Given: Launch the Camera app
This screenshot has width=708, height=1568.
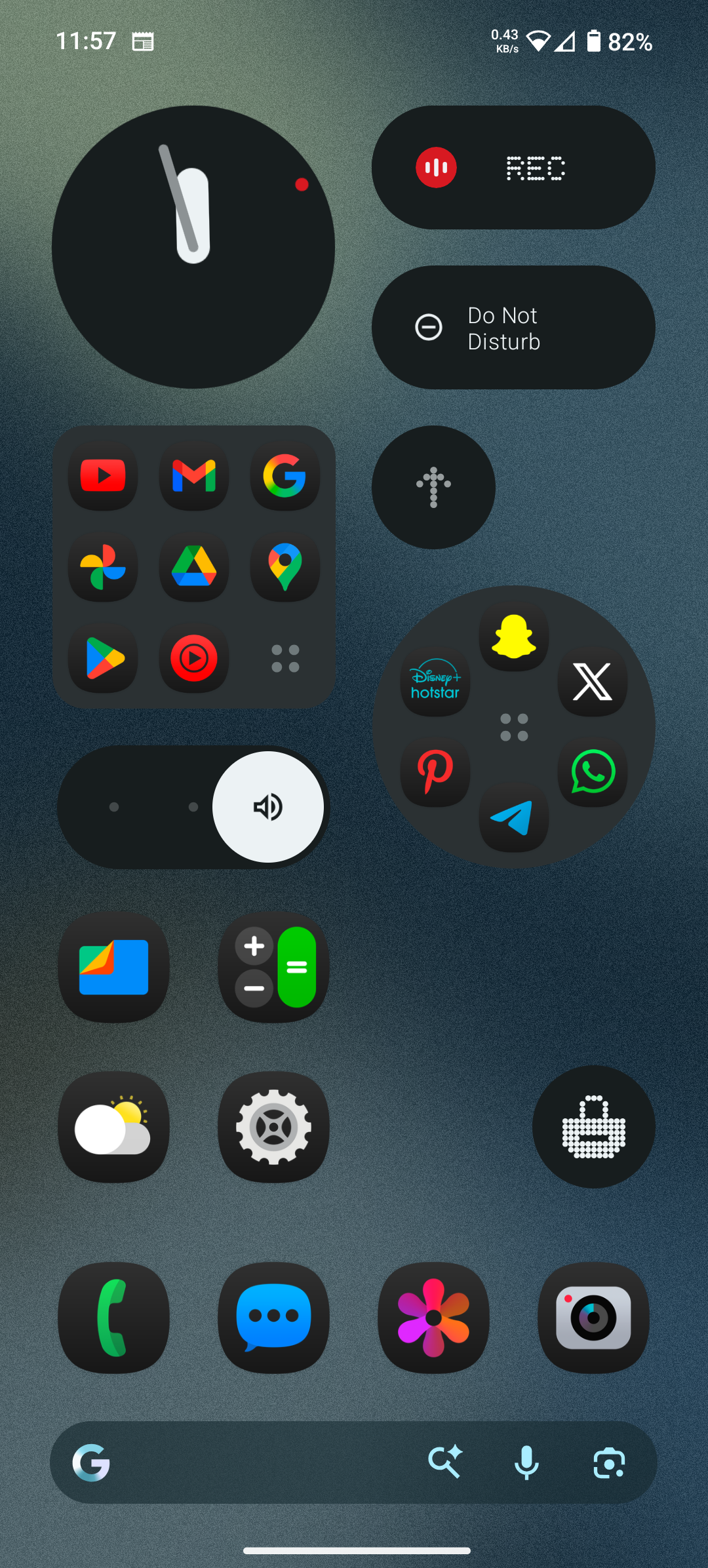Looking at the screenshot, I should pos(594,1318).
